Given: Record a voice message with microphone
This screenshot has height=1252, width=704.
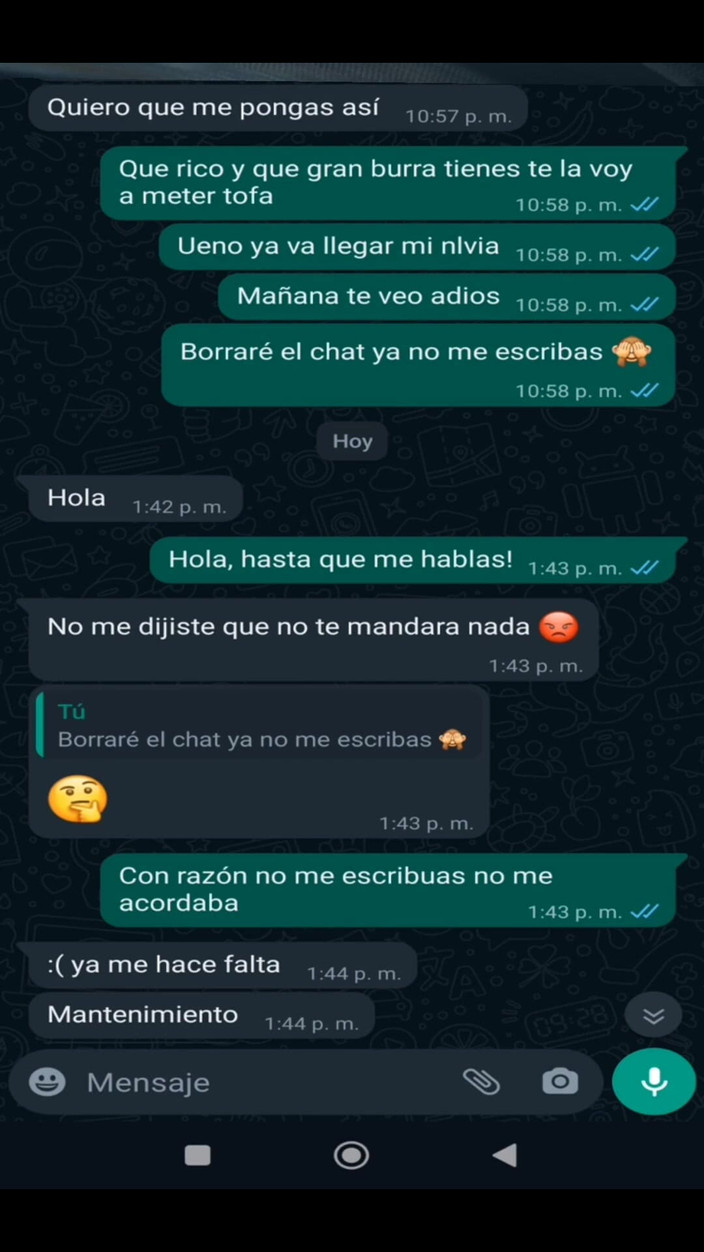Looking at the screenshot, I should point(654,1081).
